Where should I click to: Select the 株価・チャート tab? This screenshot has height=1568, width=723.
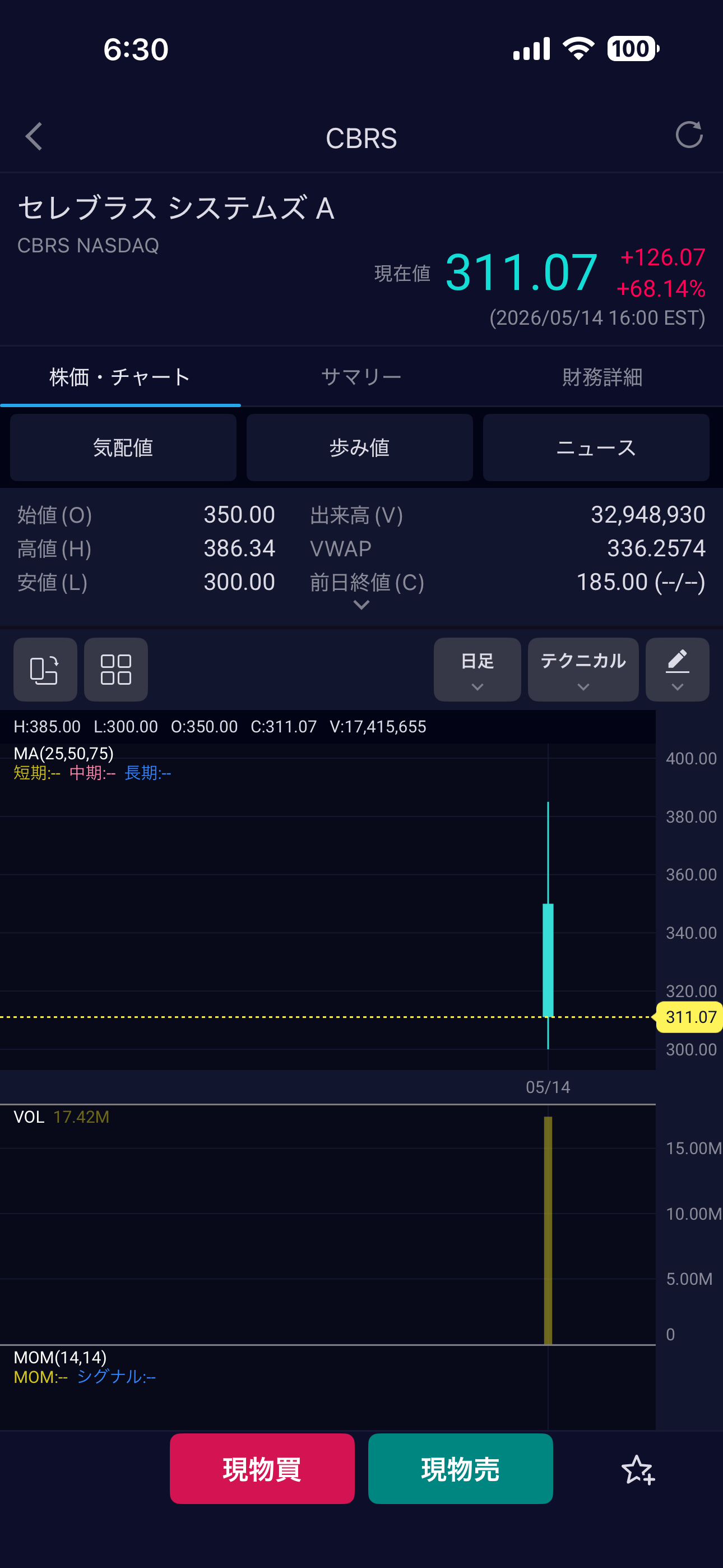[120, 377]
